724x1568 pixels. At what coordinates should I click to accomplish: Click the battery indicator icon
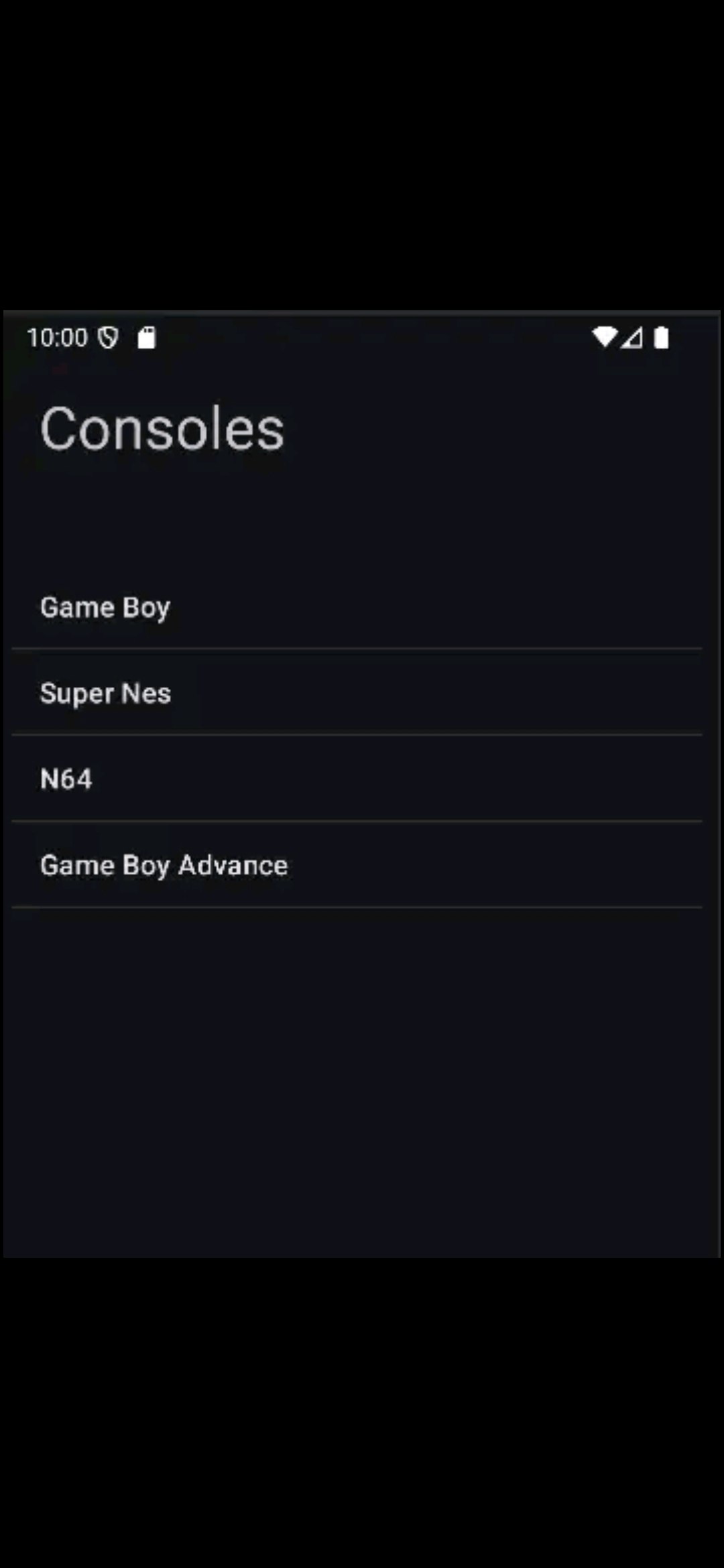coord(660,338)
